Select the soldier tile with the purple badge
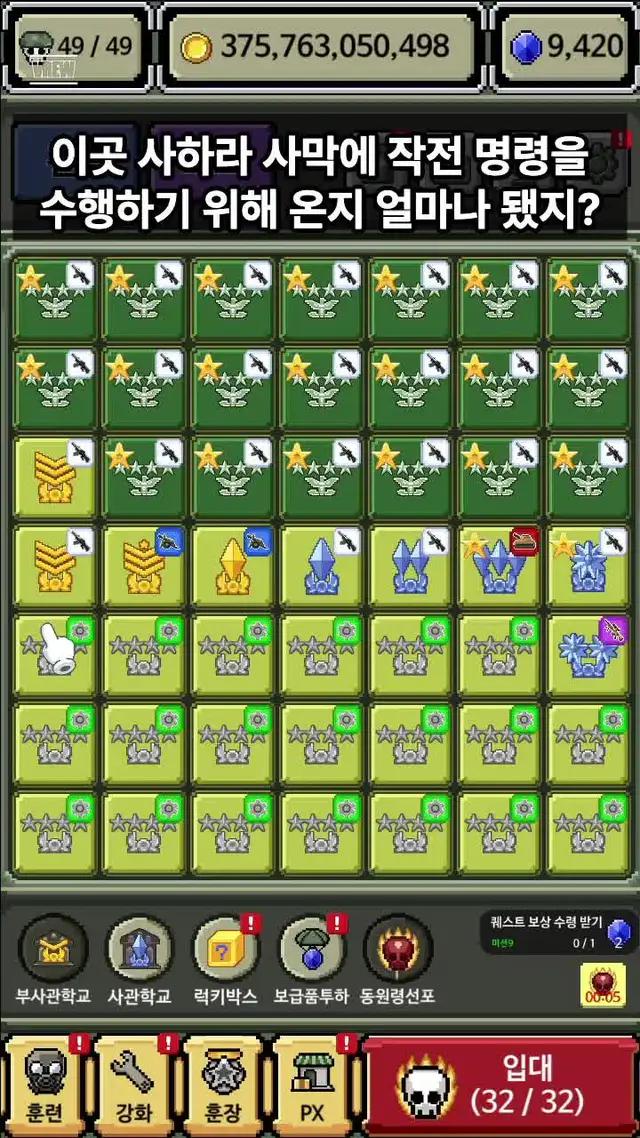The width and height of the screenshot is (640, 1138). click(587, 656)
